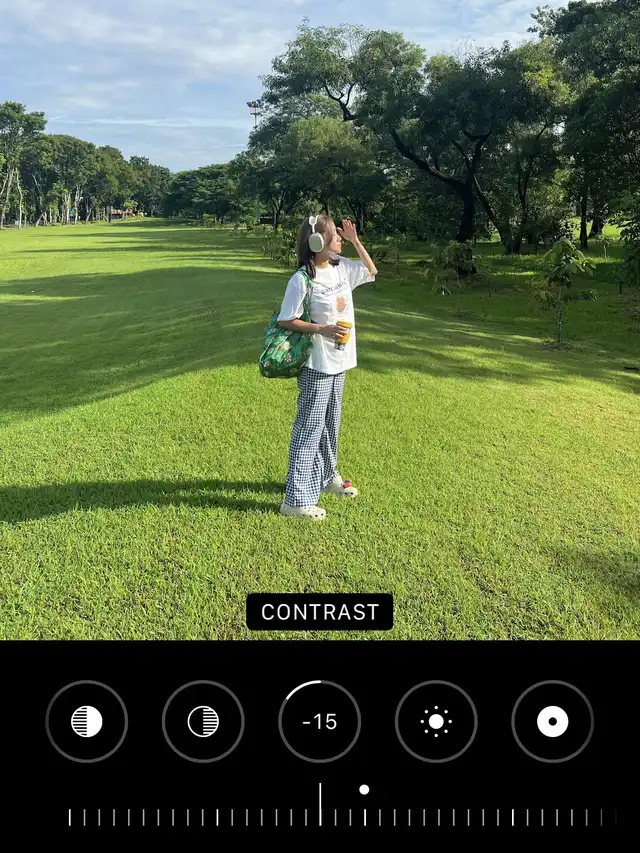Tap the contrast slider scale
The height and width of the screenshot is (853, 640).
340,816
